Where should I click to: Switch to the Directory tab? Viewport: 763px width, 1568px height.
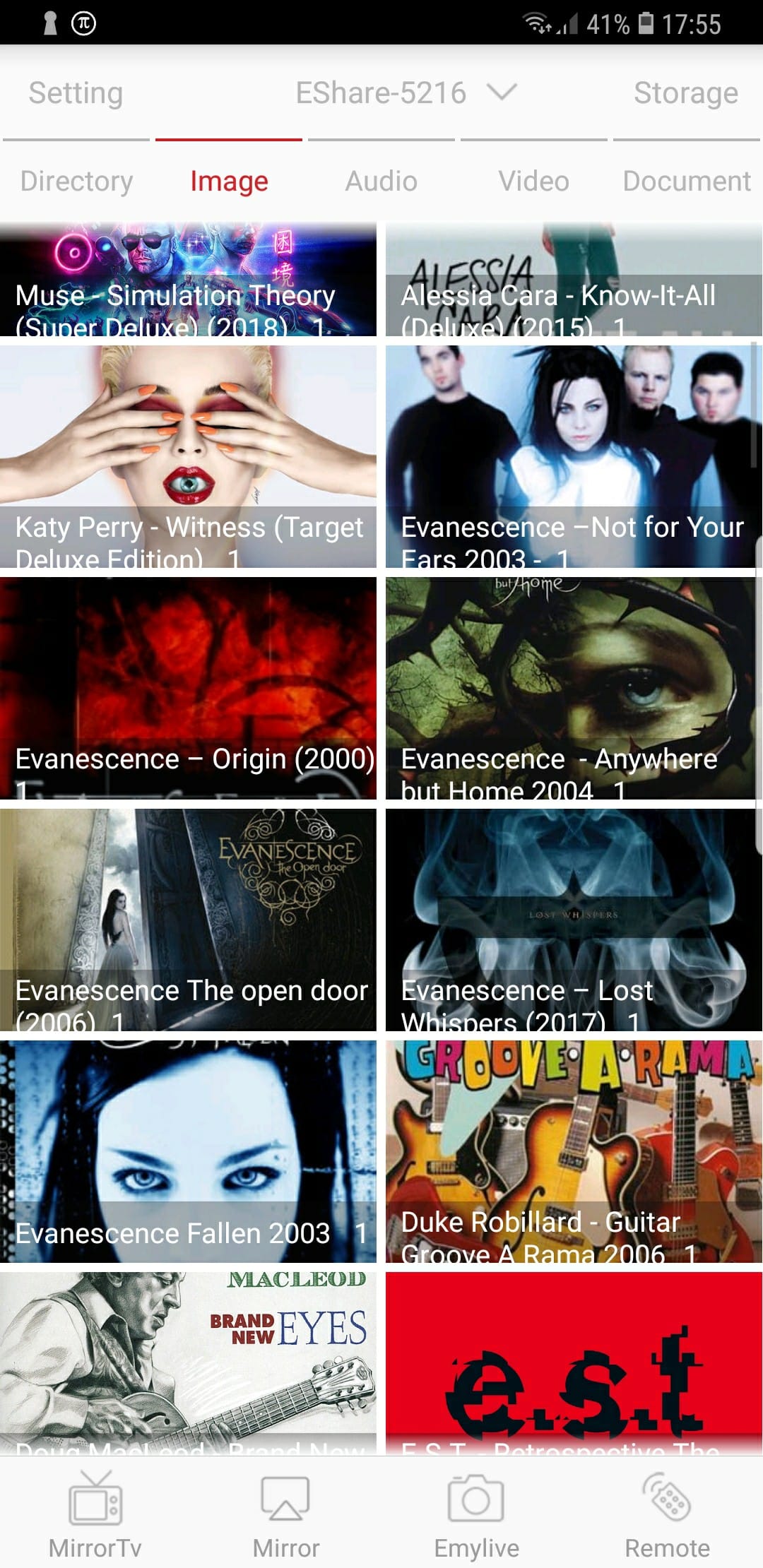pyautogui.click(x=76, y=181)
